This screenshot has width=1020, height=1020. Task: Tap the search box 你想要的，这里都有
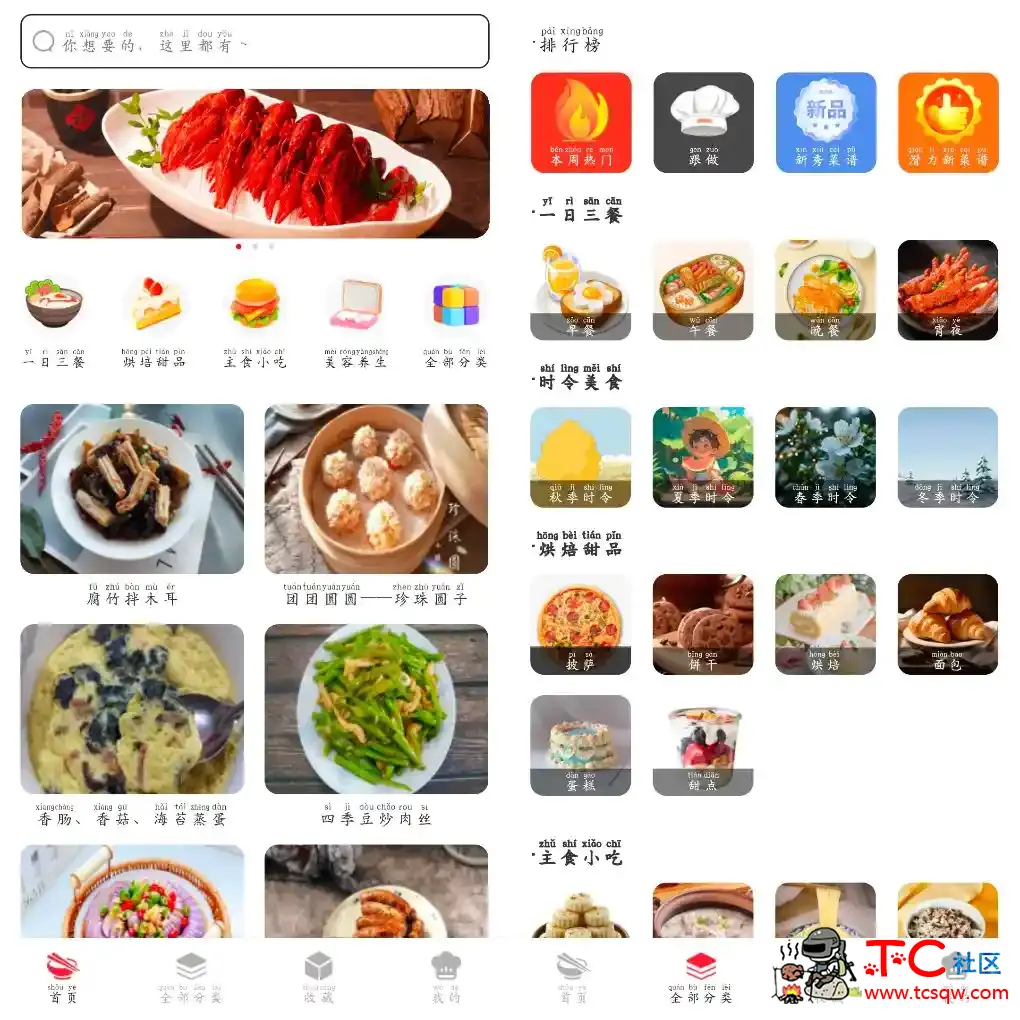[x=255, y=42]
